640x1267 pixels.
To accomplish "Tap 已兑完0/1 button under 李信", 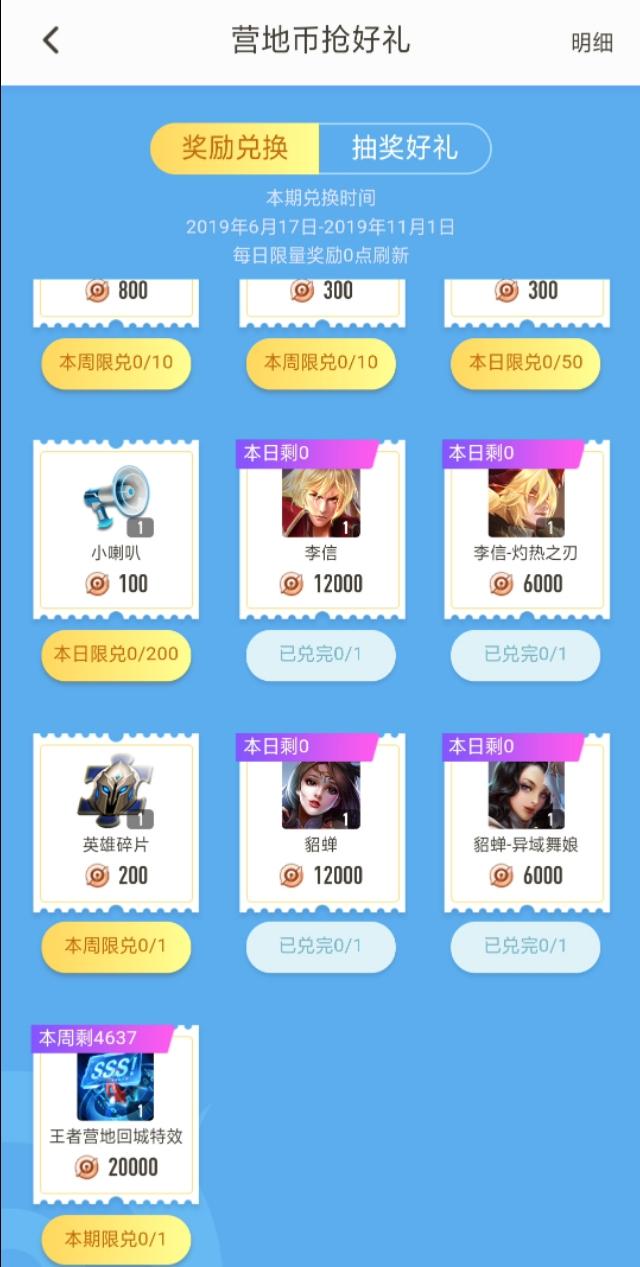I will coord(321,654).
